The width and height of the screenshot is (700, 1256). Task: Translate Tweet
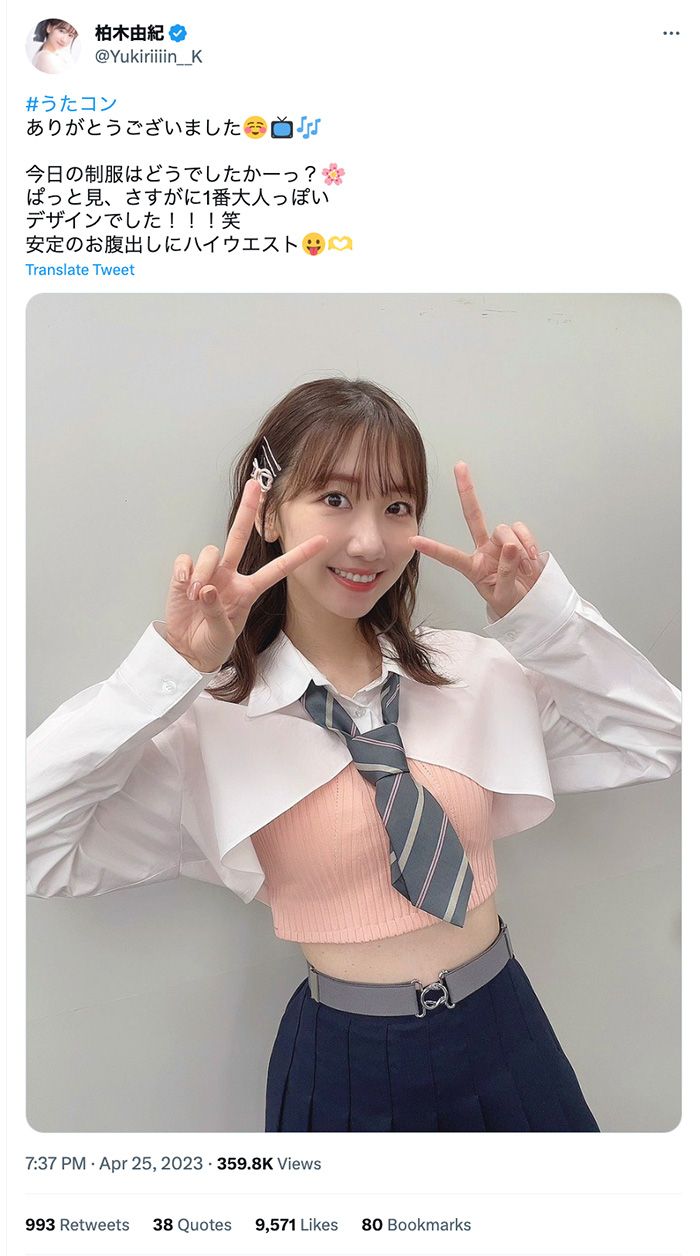tap(80, 270)
